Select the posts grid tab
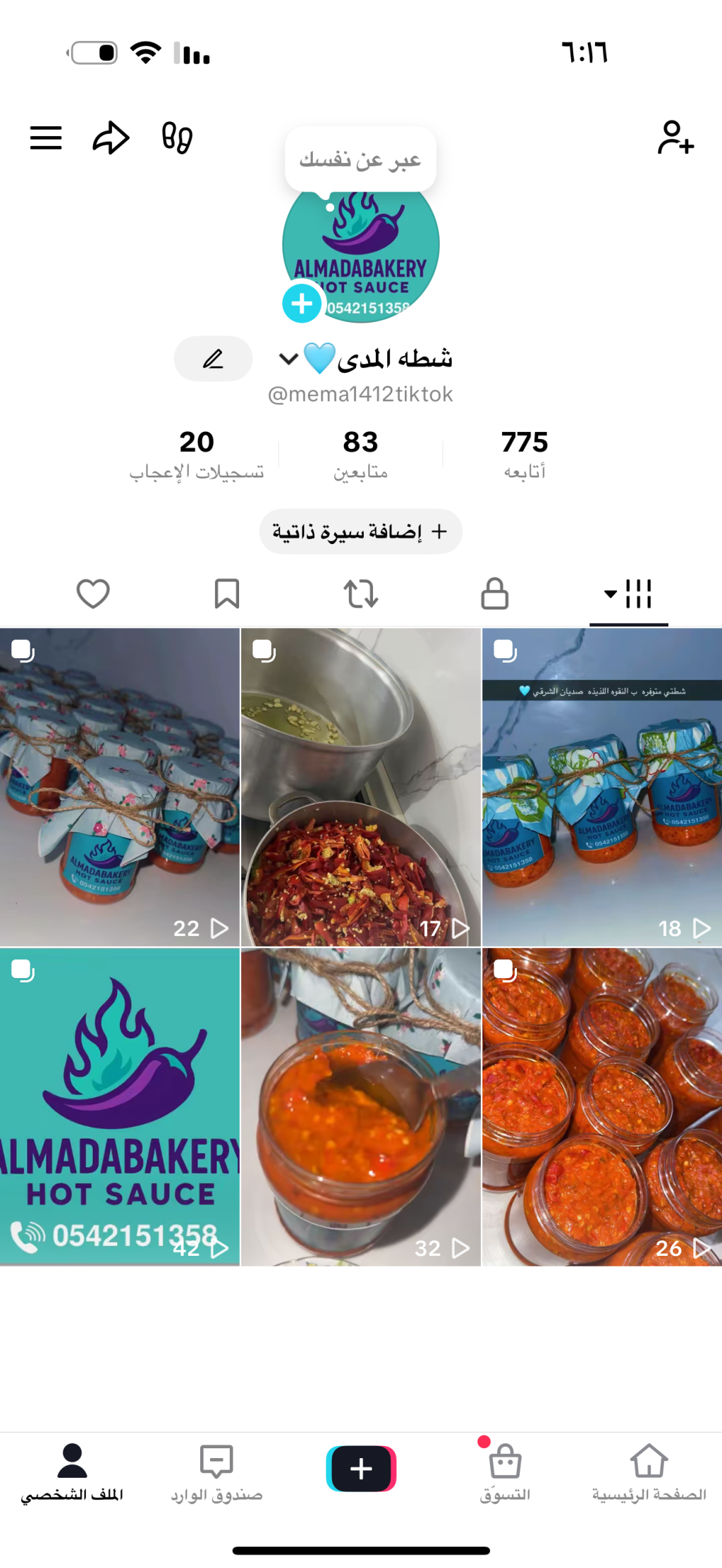Screen dimensions: 722x1568 (628, 593)
